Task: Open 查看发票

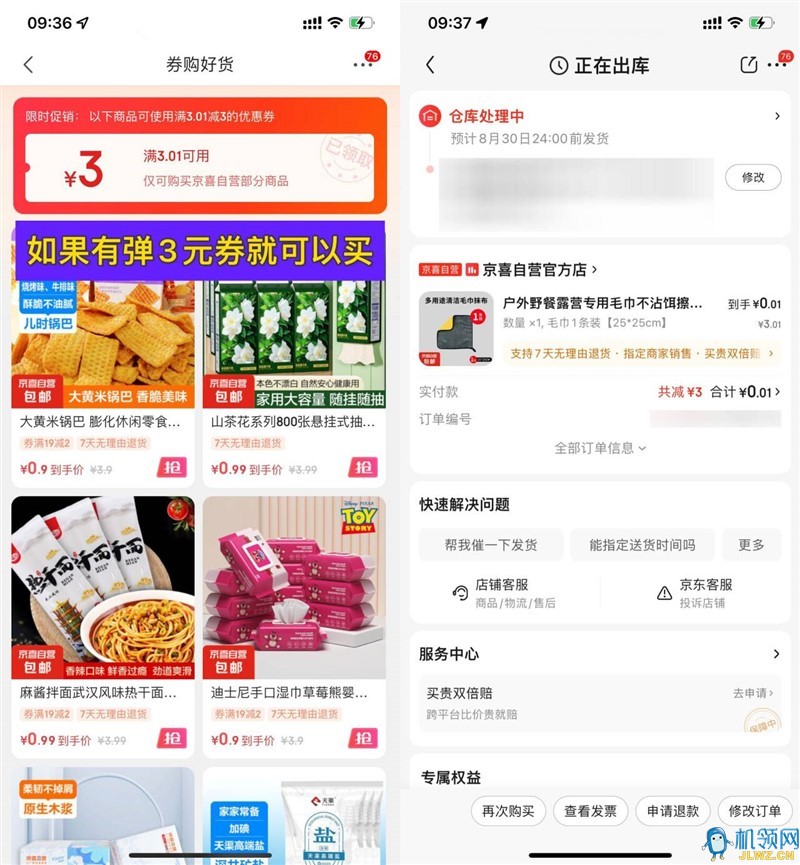Action: click(590, 811)
